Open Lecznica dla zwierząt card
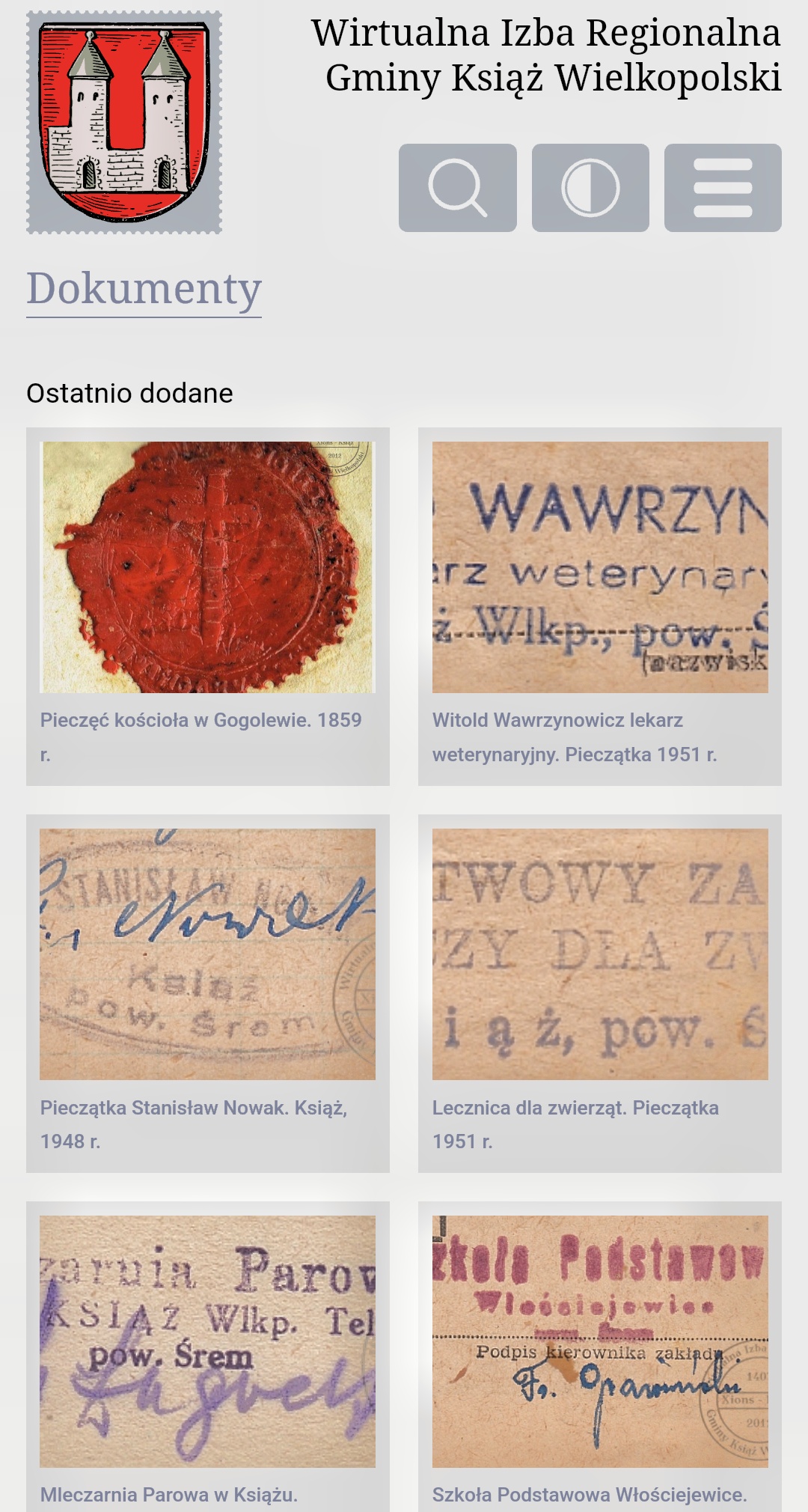This screenshot has height=1512, width=808. 600,993
